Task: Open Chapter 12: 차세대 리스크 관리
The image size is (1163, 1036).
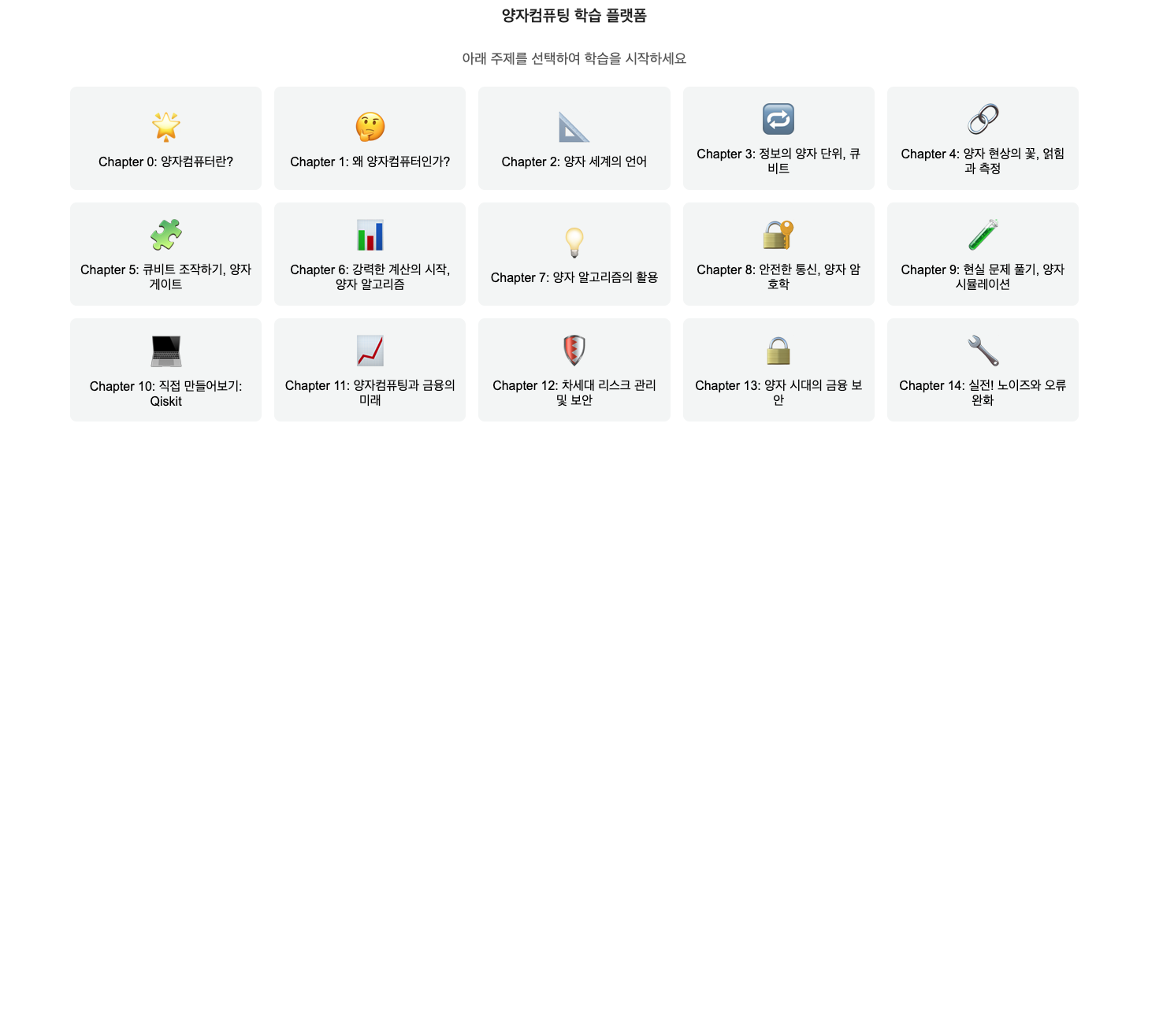Action: [574, 370]
